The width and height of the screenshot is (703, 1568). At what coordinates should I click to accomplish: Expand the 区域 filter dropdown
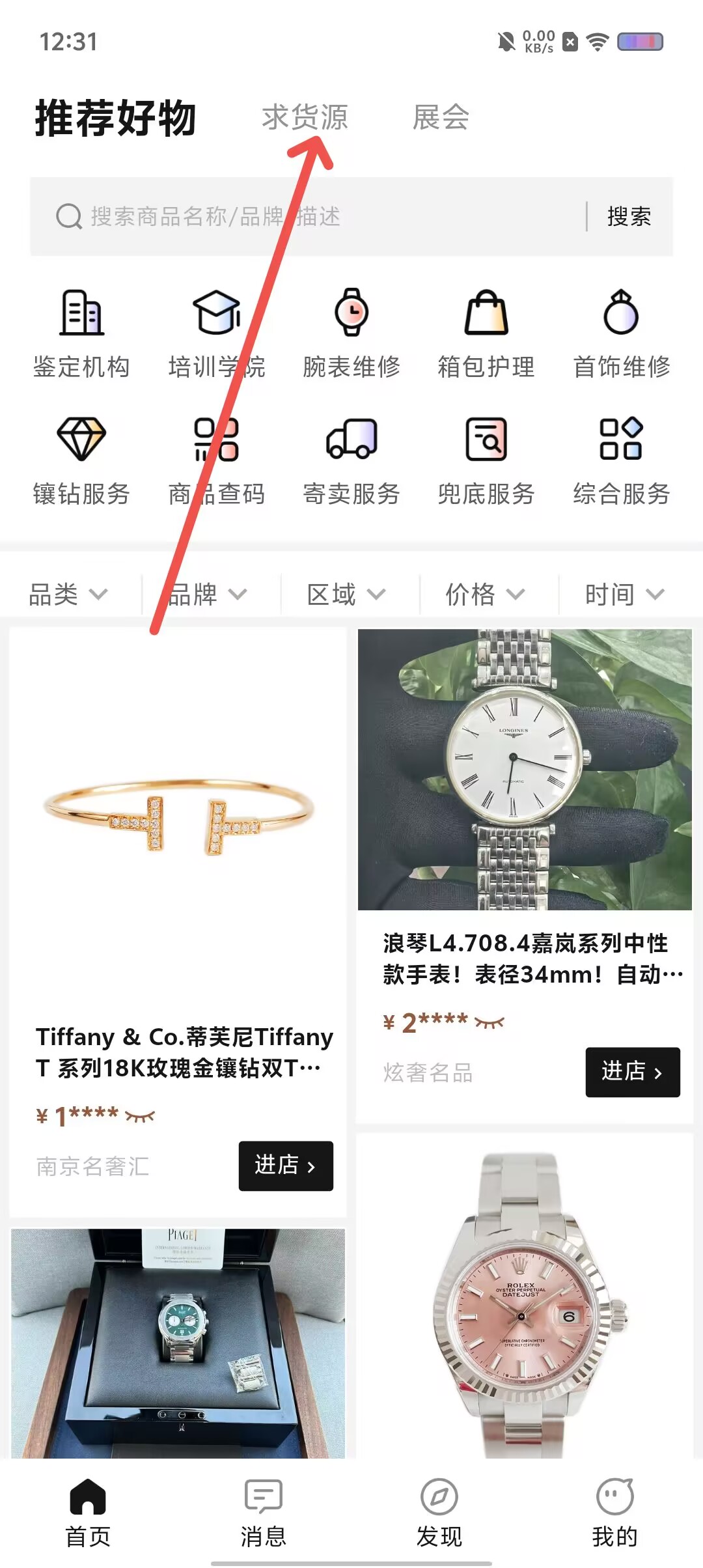coord(346,594)
